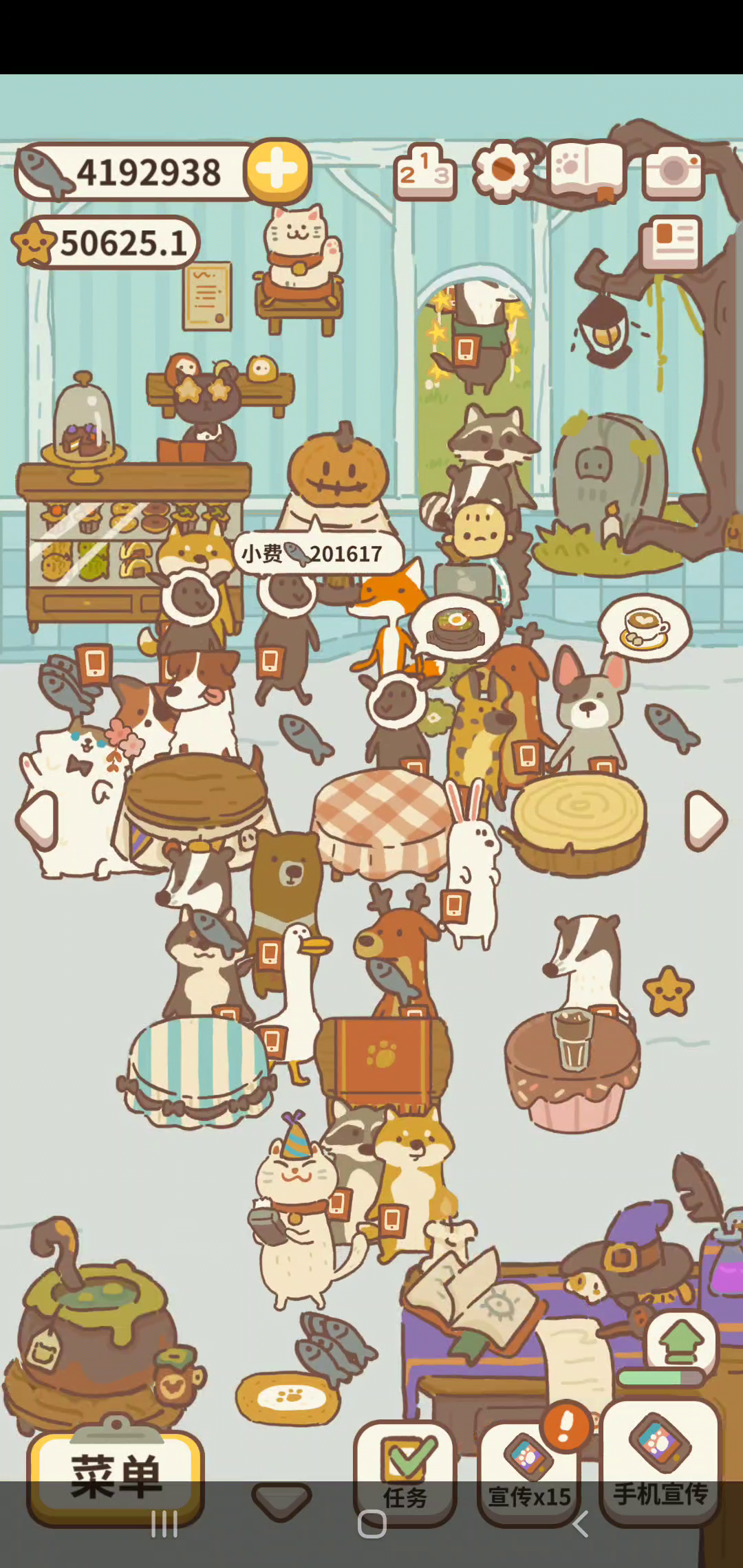Open the 菜单 menu button
Image resolution: width=743 pixels, height=1568 pixels.
(x=115, y=1476)
